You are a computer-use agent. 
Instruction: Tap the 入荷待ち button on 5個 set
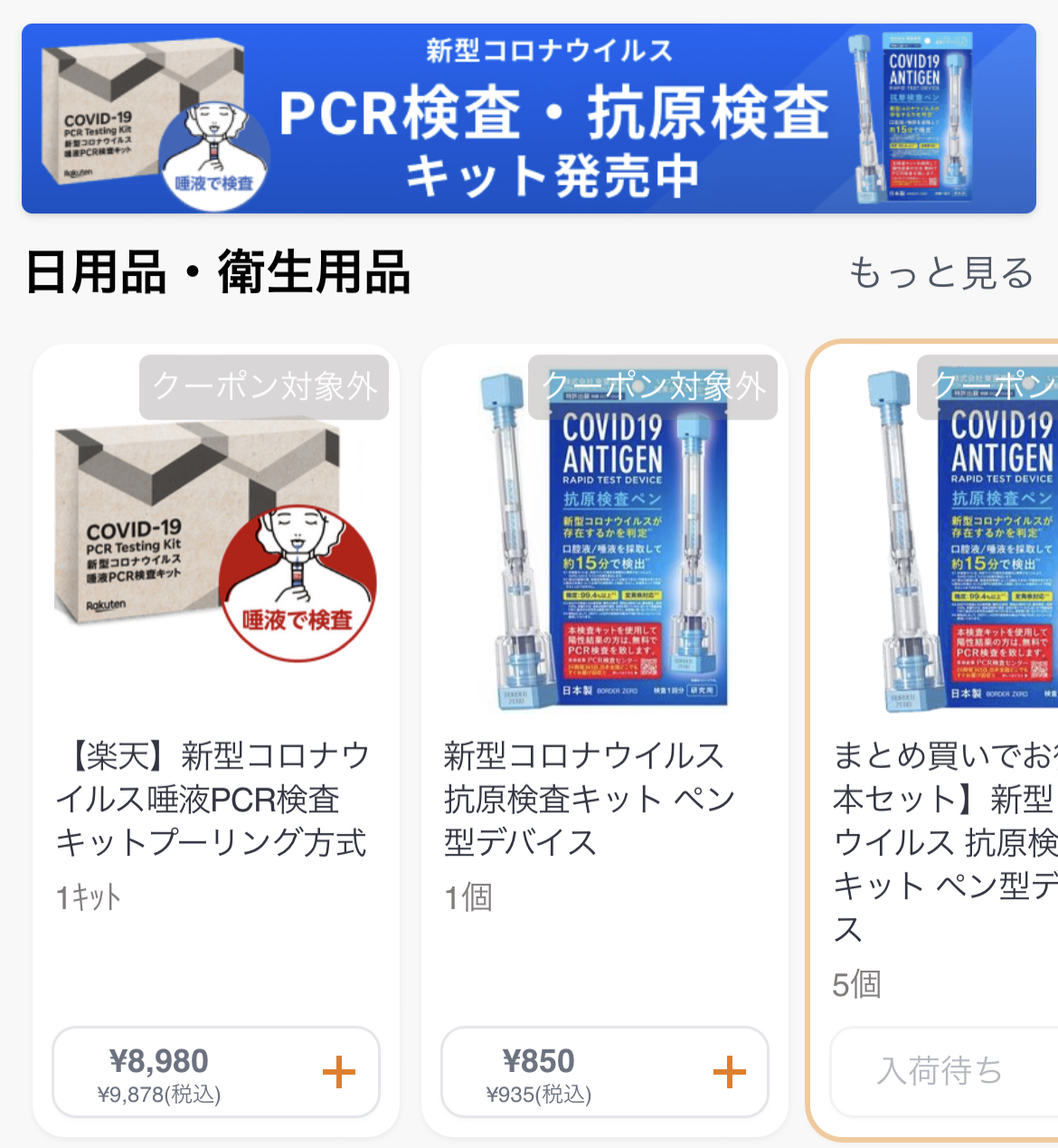(x=942, y=1071)
